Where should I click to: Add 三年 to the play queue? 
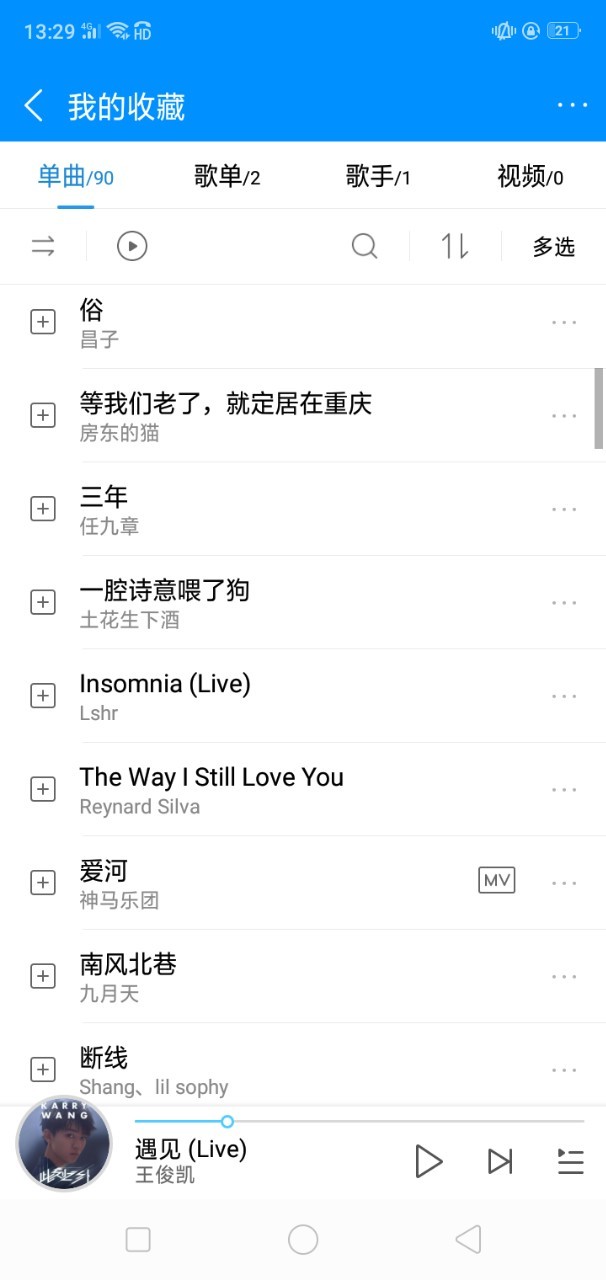[43, 509]
